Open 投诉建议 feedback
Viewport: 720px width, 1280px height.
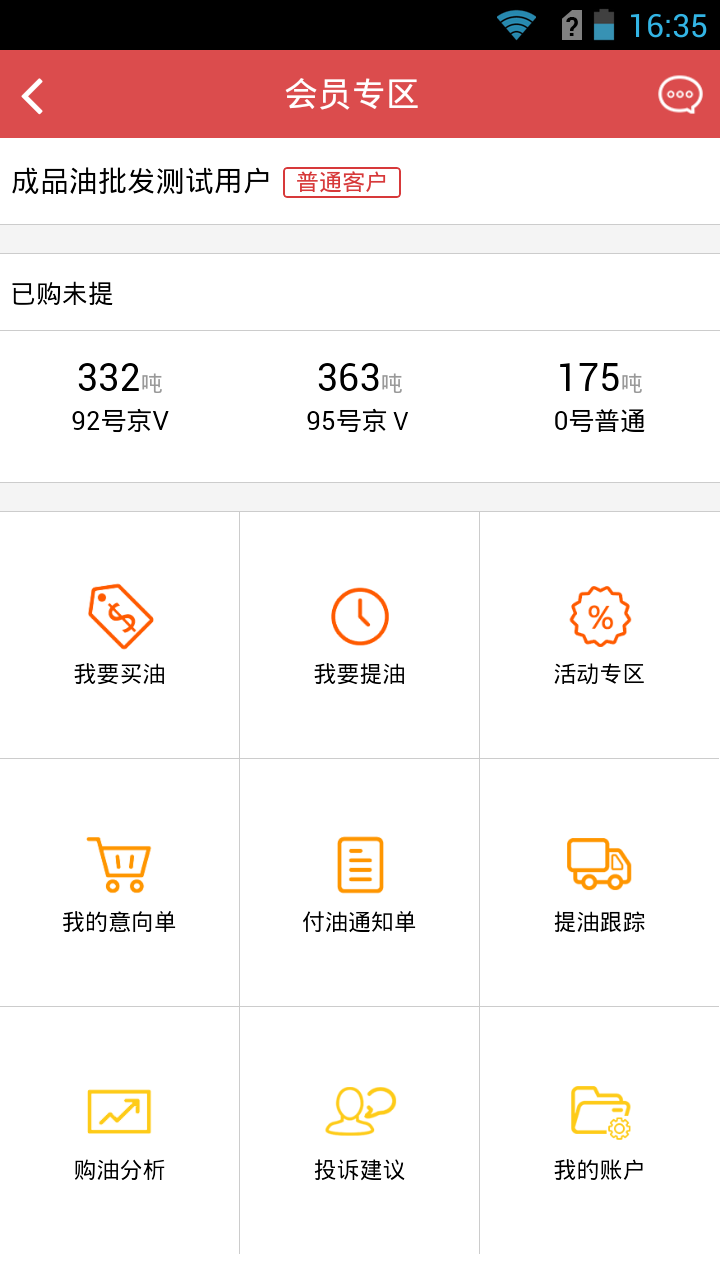tap(360, 1130)
